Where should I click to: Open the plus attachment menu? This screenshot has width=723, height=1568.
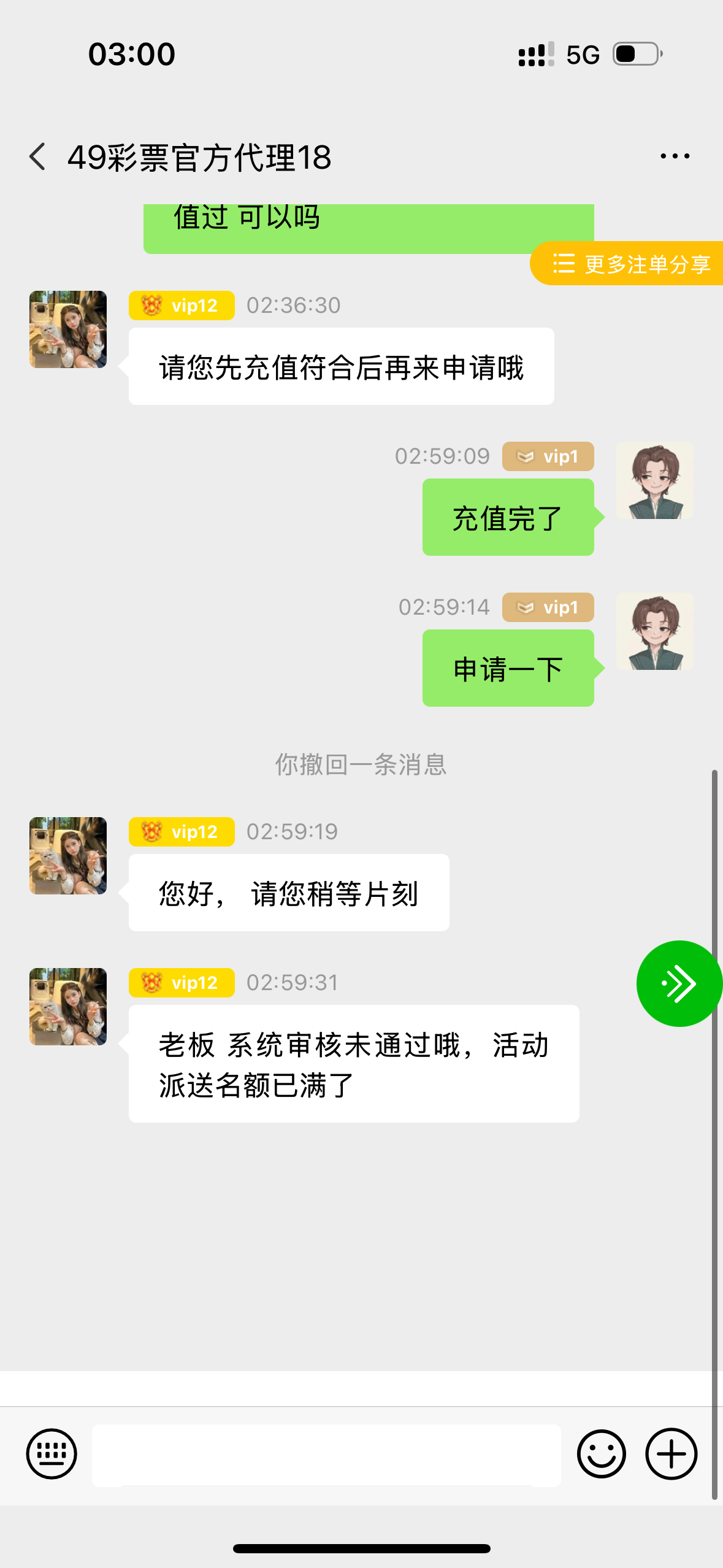pyautogui.click(x=671, y=1454)
